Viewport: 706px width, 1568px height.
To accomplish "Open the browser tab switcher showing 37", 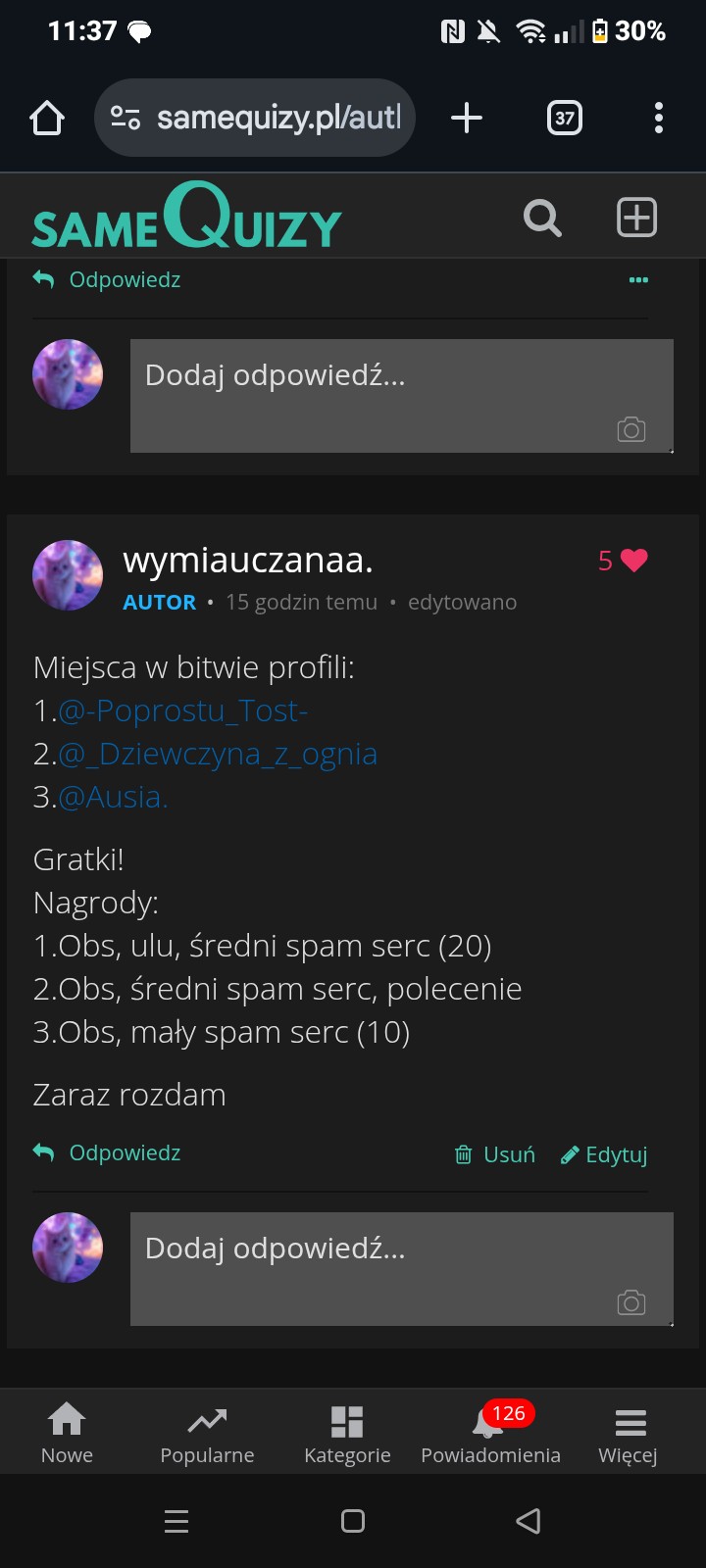I will pos(564,119).
